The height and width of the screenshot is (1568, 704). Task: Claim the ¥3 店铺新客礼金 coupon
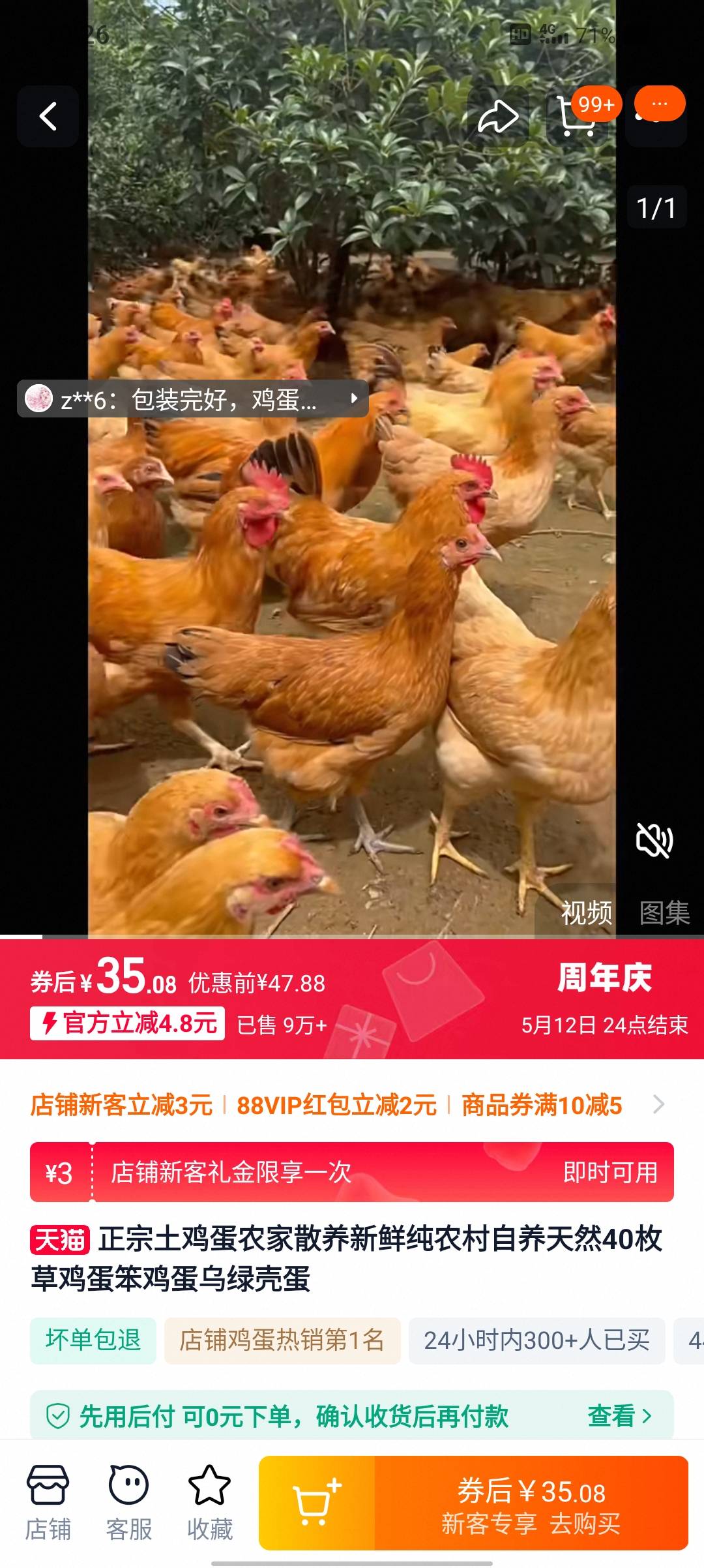pos(610,1172)
